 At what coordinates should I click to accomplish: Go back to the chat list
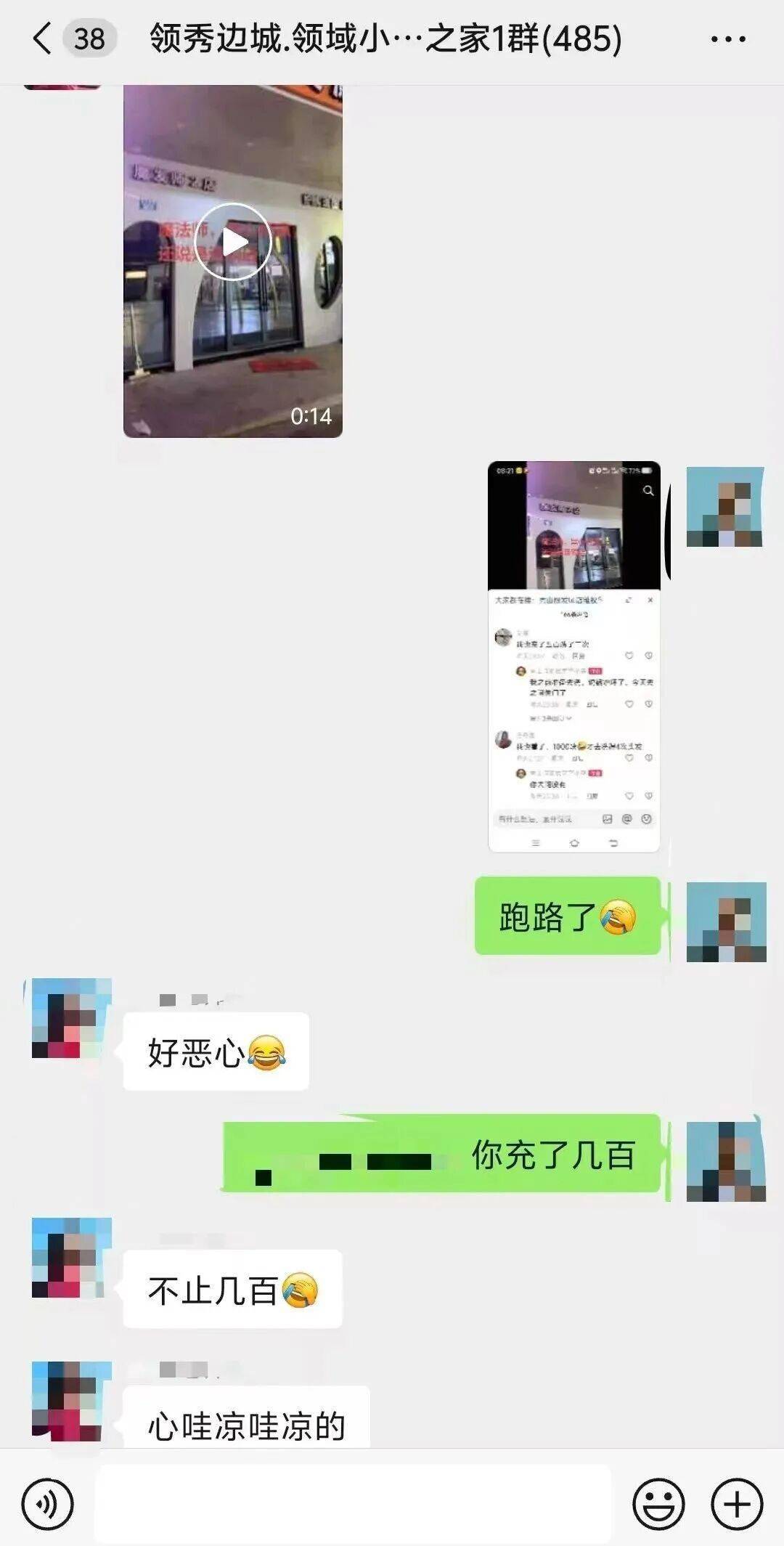(x=44, y=38)
